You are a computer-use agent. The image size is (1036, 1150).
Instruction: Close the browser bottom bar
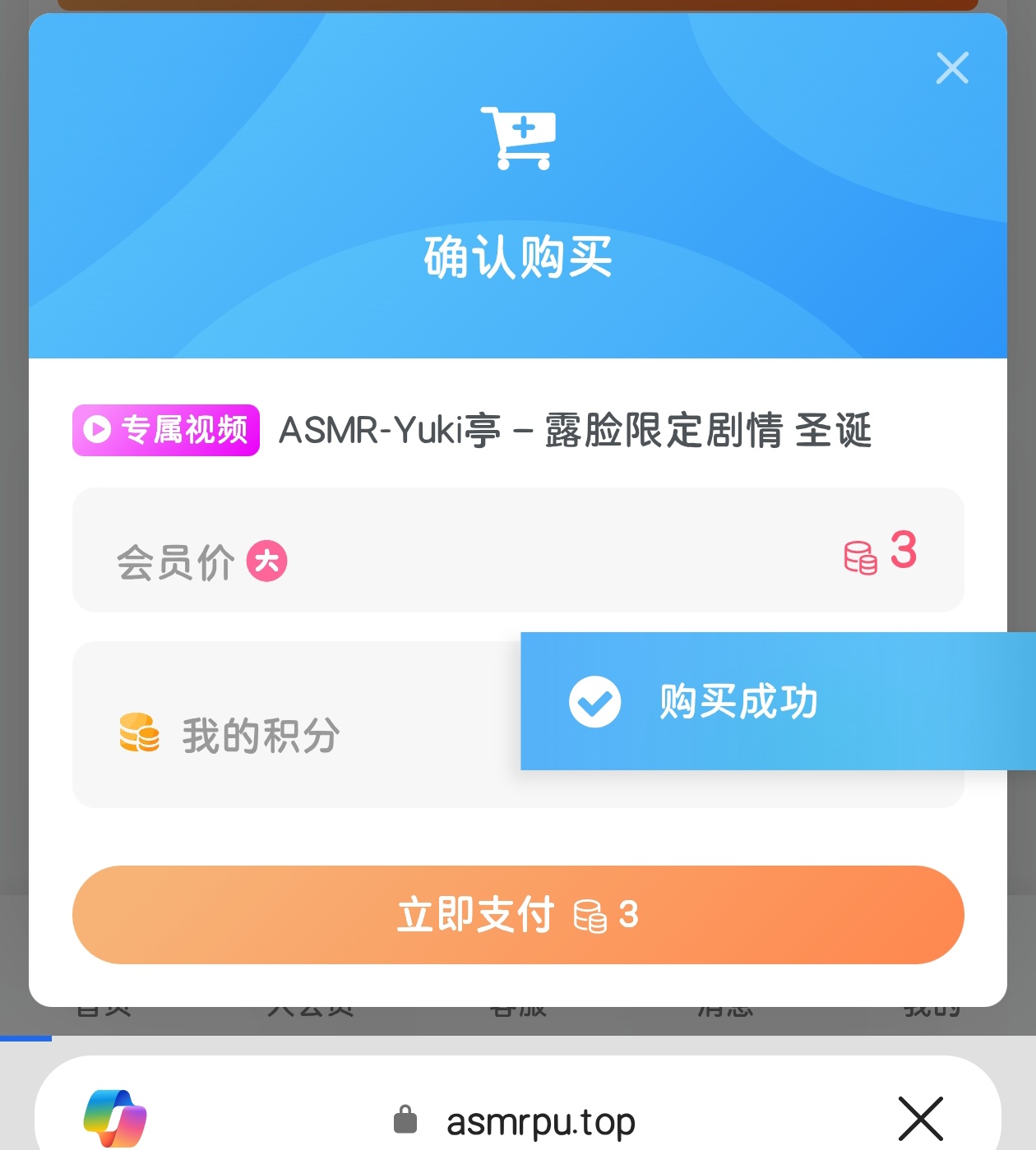click(921, 1116)
